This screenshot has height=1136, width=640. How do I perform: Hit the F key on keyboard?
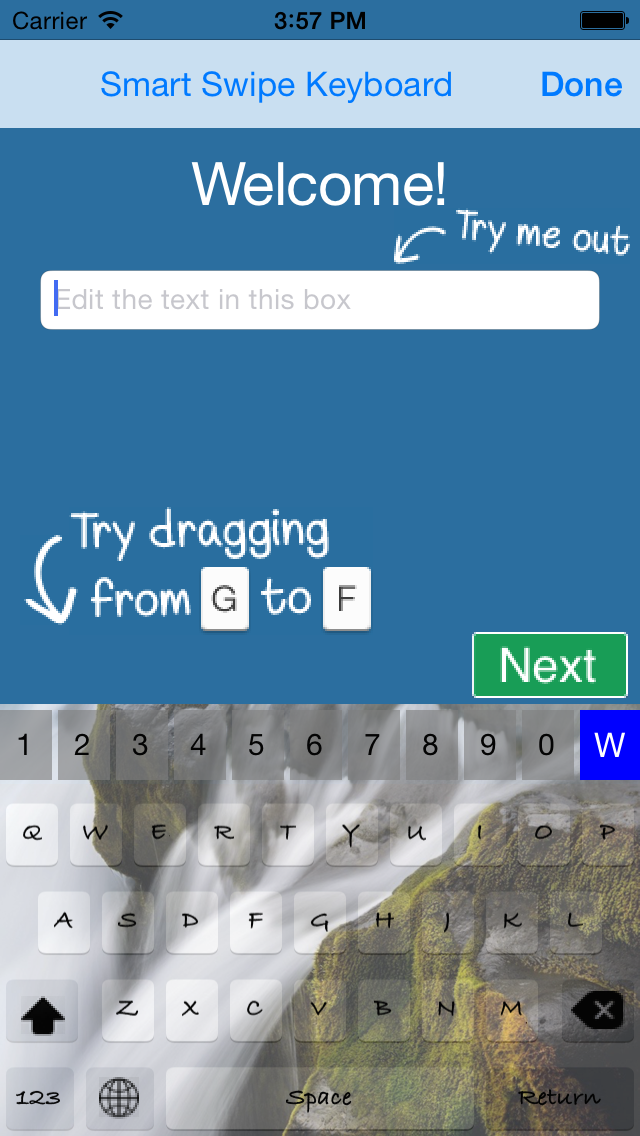click(256, 921)
